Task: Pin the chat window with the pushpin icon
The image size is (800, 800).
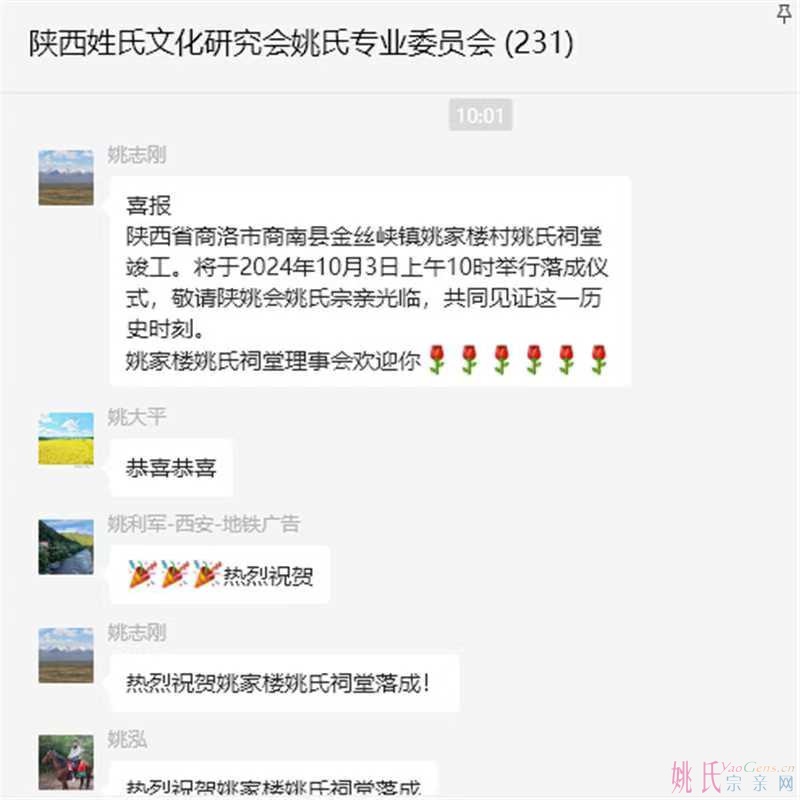Action: (784, 12)
